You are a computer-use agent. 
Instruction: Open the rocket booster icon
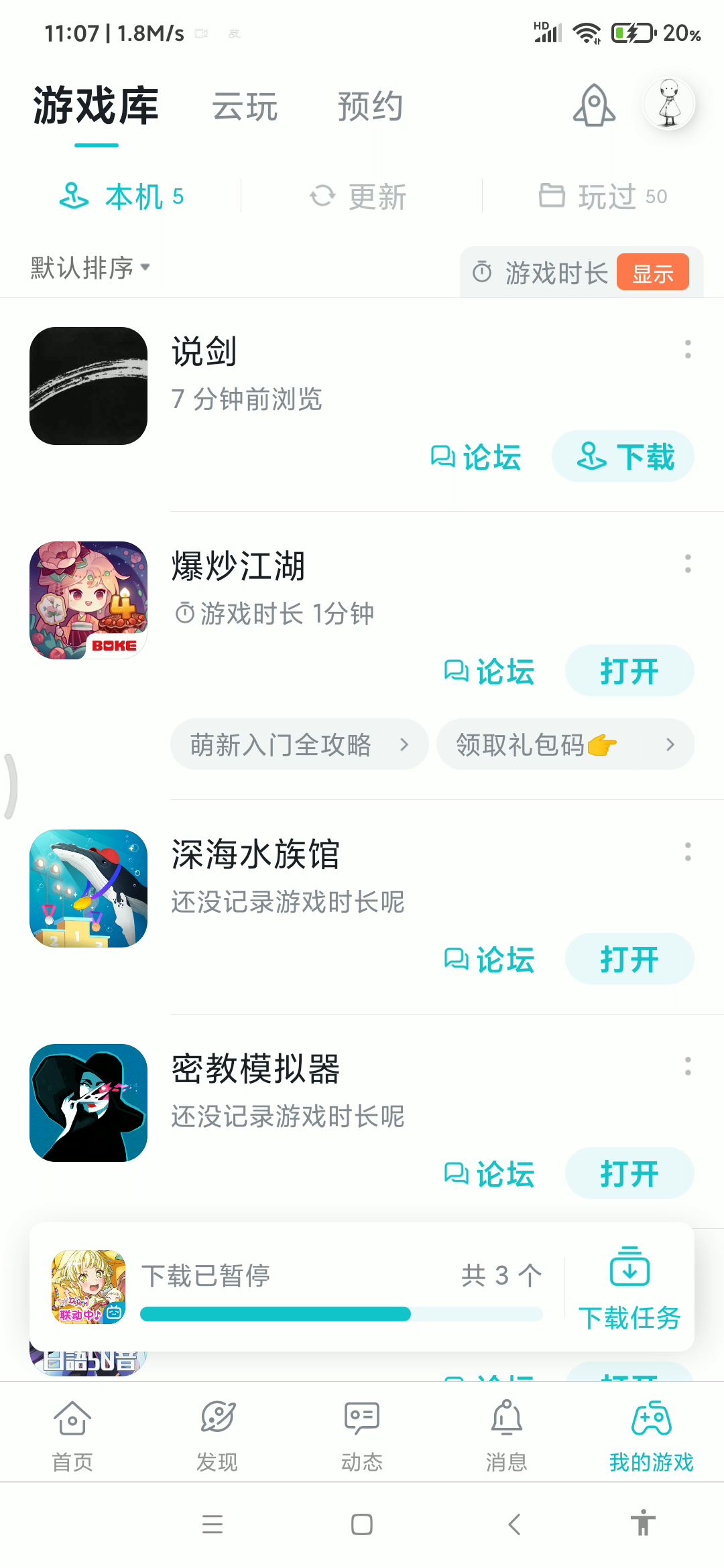point(594,105)
